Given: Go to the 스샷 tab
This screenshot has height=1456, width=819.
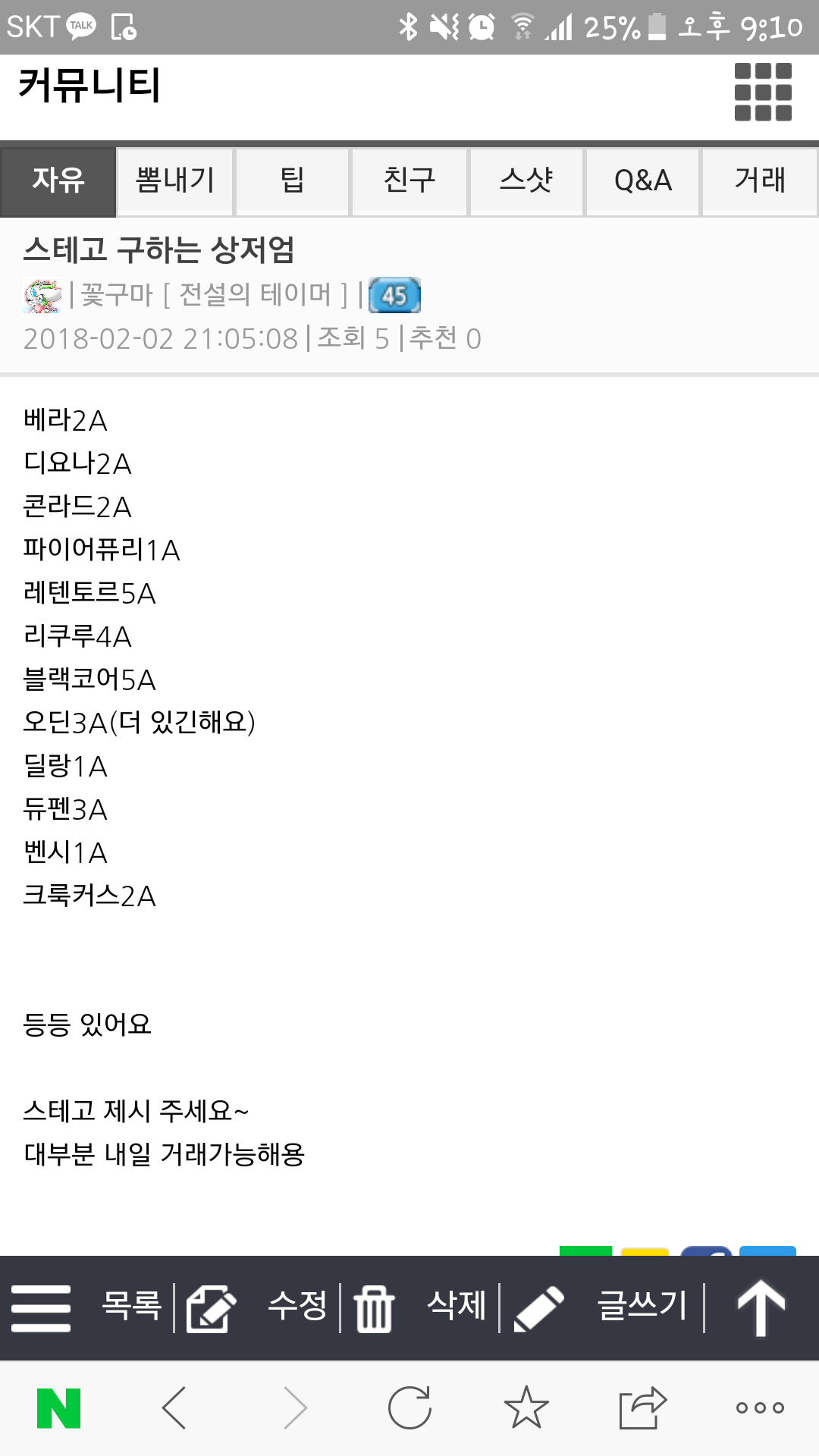Looking at the screenshot, I should coord(526,181).
